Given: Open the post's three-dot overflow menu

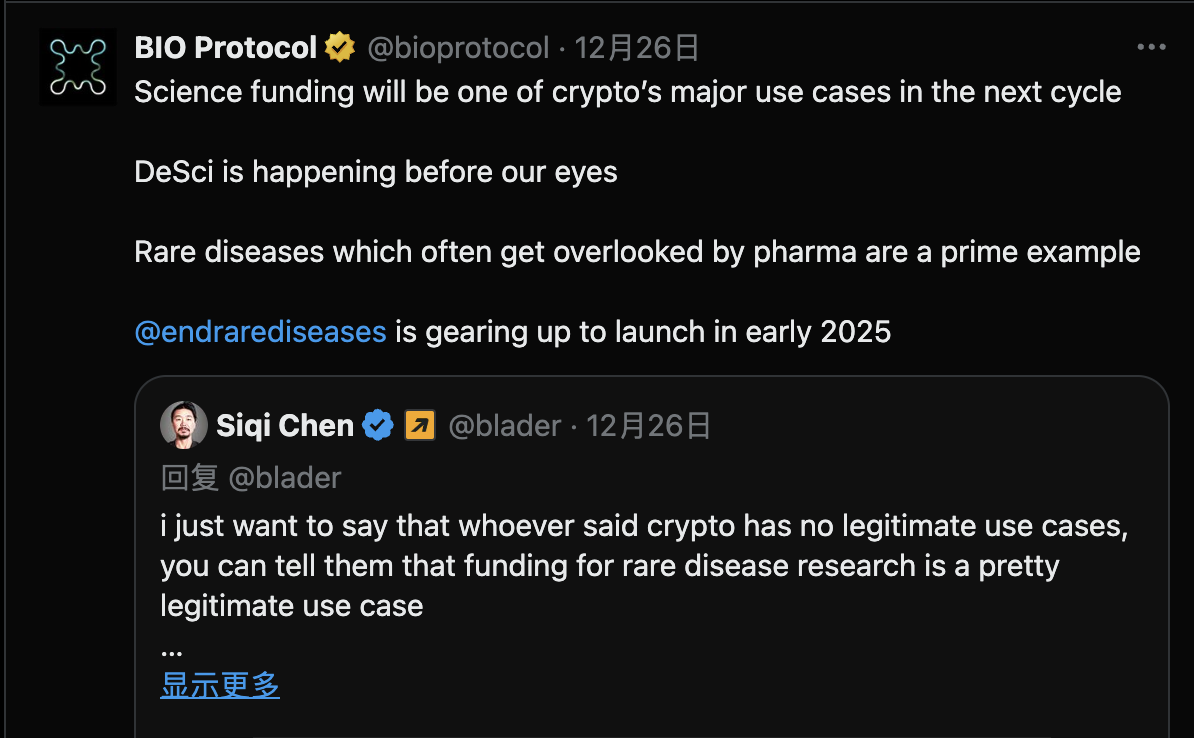Looking at the screenshot, I should pos(1152,47).
